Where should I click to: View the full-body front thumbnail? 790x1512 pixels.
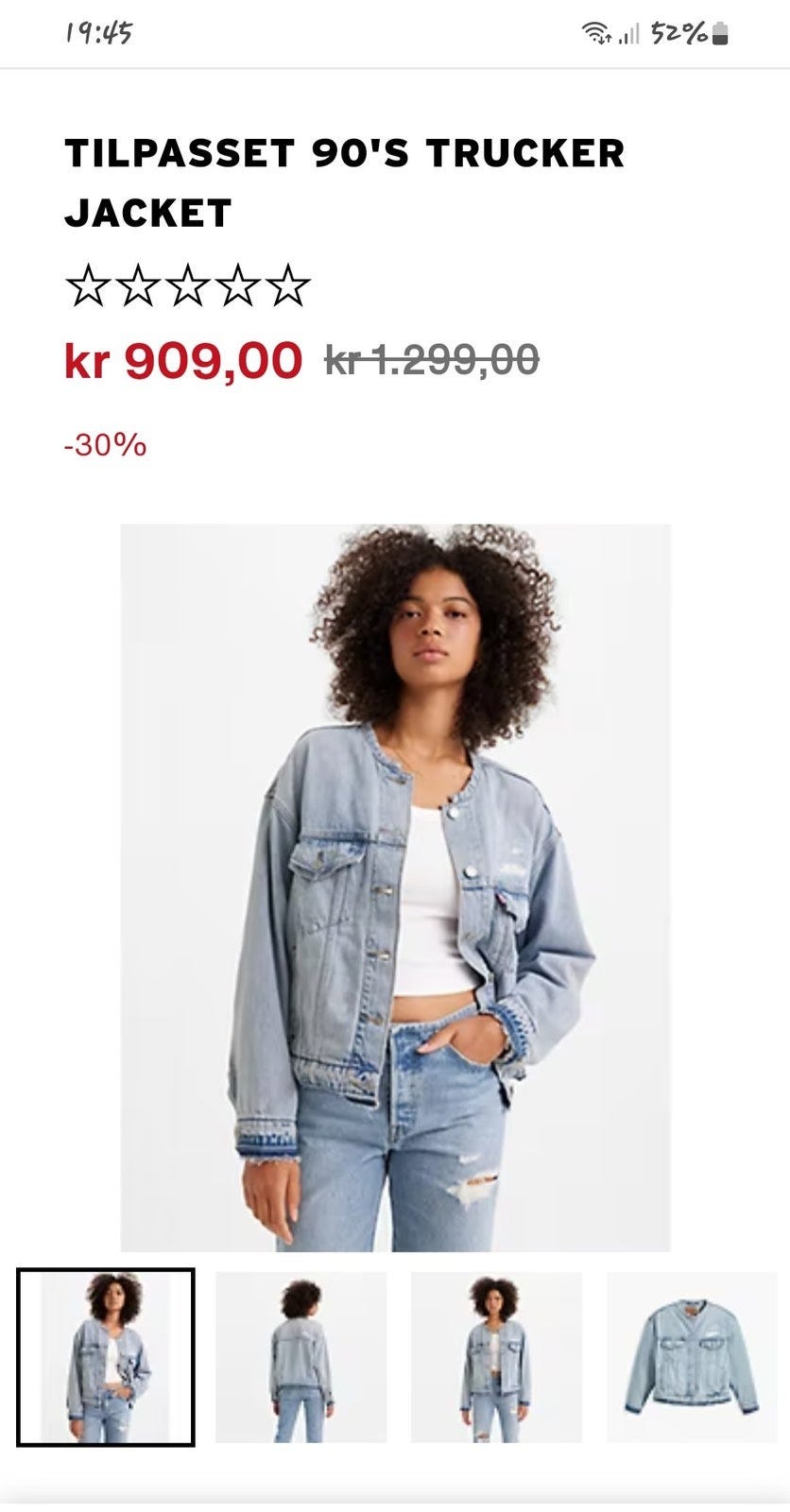click(x=496, y=1357)
